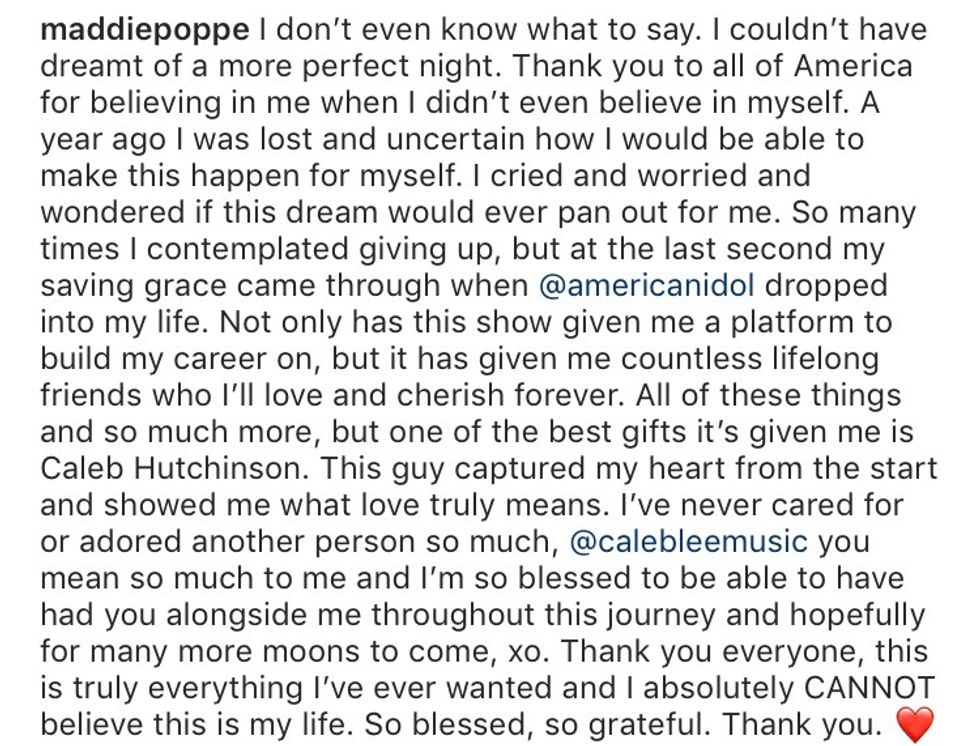Image resolution: width=980 pixels, height=746 pixels.
Task: Open the maddiepoppe profile username
Action: 144,31
